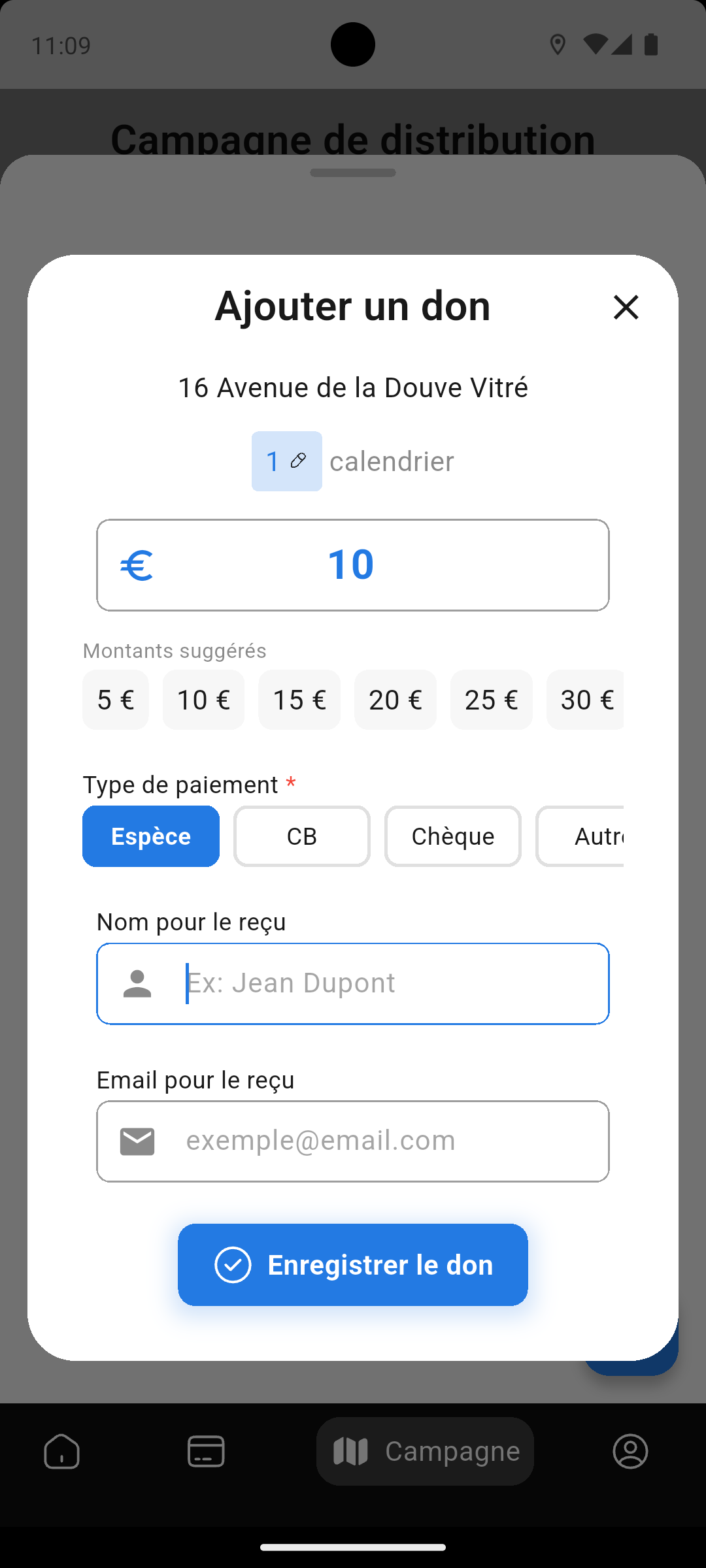Image resolution: width=706 pixels, height=1568 pixels.
Task: Select CB as payment type
Action: coord(301,836)
